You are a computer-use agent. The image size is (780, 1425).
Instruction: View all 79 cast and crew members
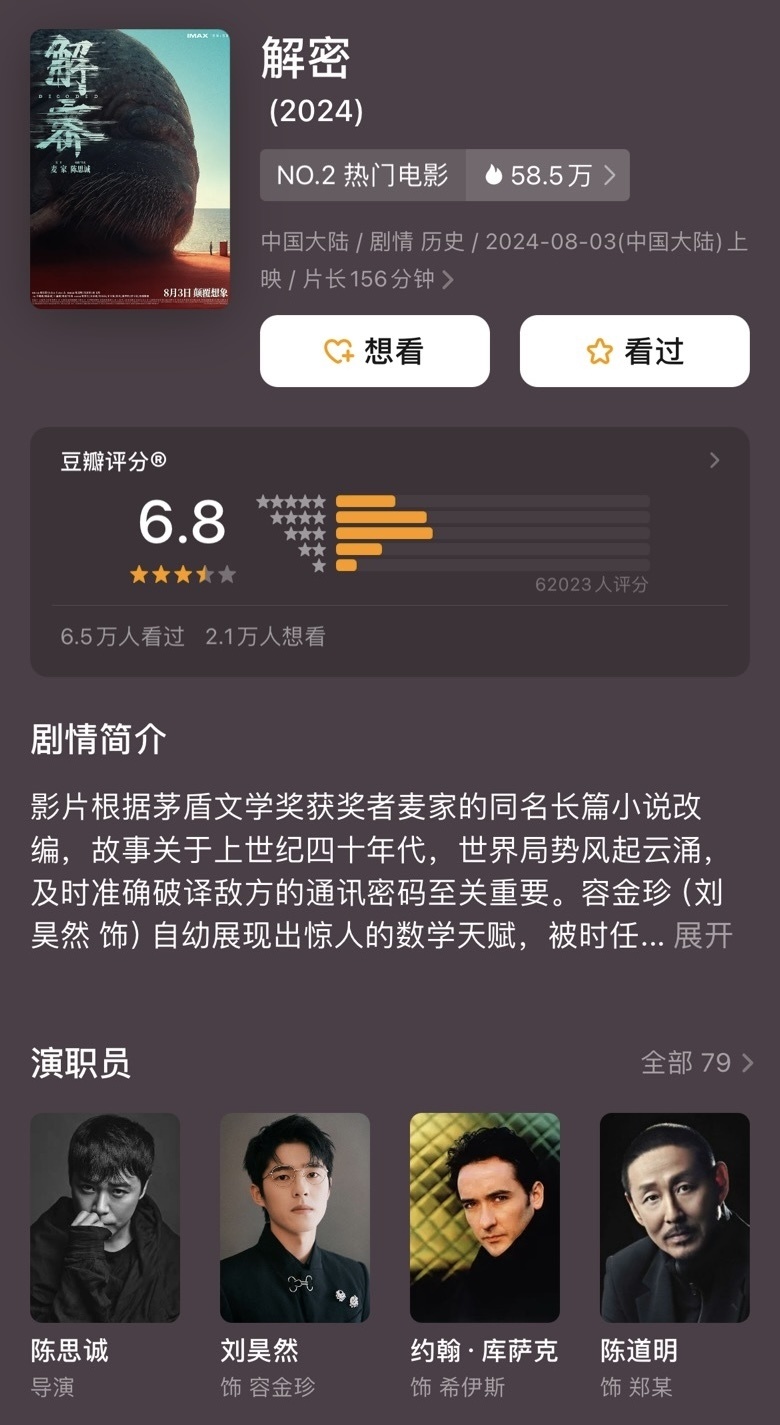pos(697,1062)
